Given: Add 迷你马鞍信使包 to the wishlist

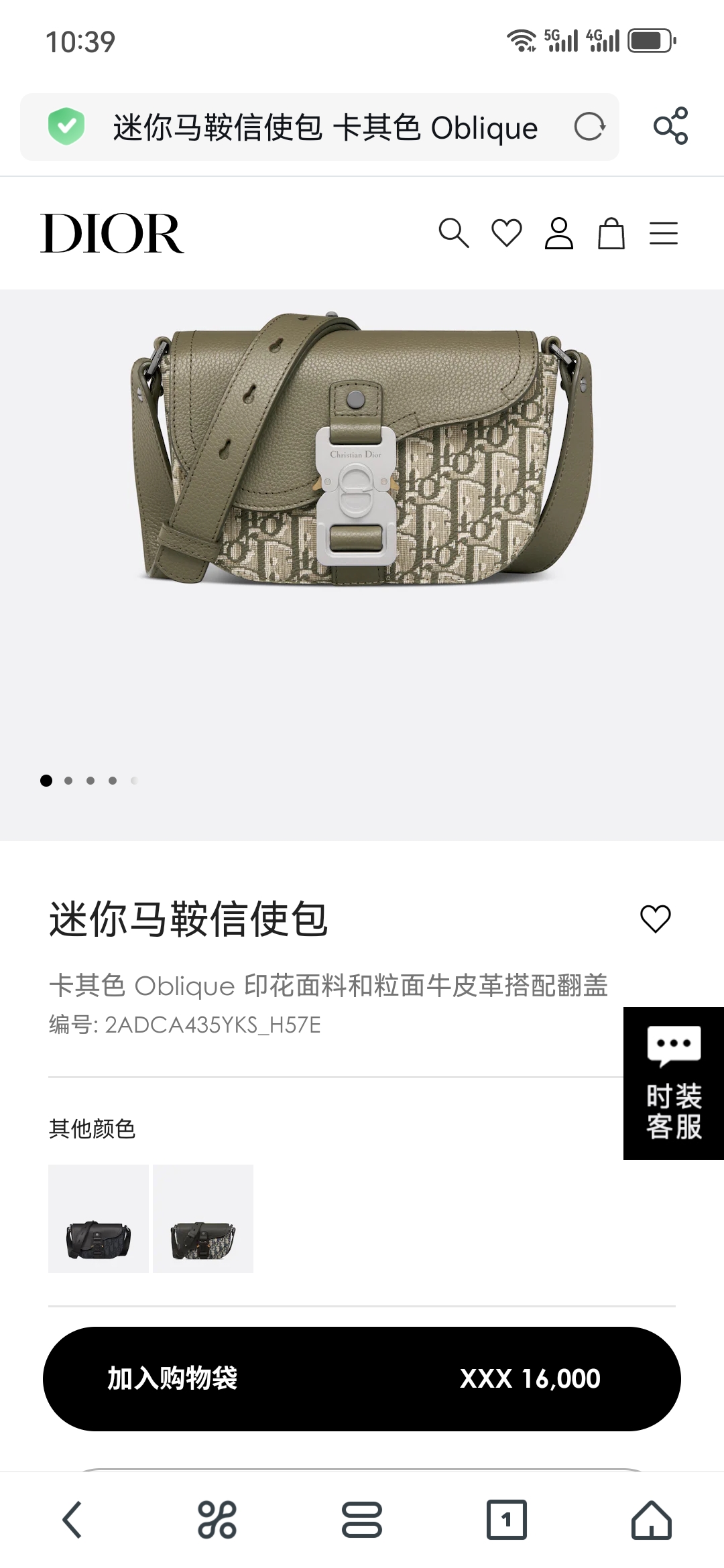Looking at the screenshot, I should [x=655, y=918].
